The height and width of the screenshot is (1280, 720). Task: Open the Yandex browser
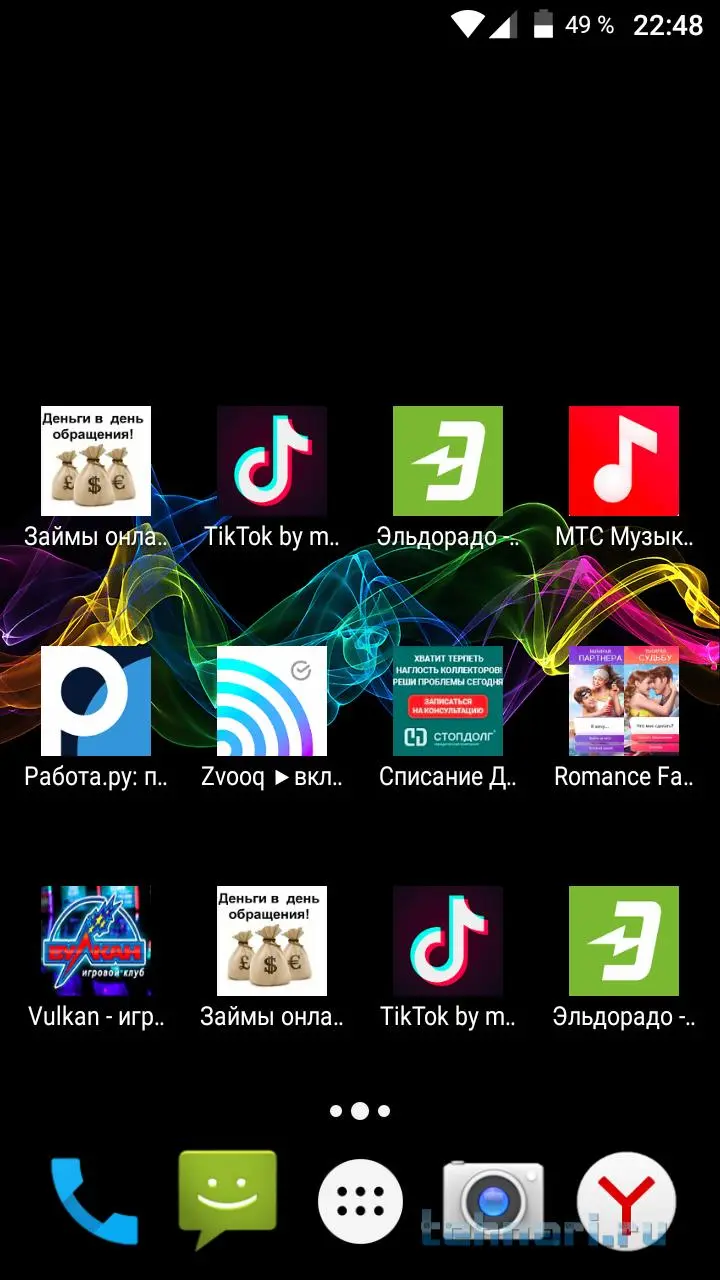click(627, 1200)
